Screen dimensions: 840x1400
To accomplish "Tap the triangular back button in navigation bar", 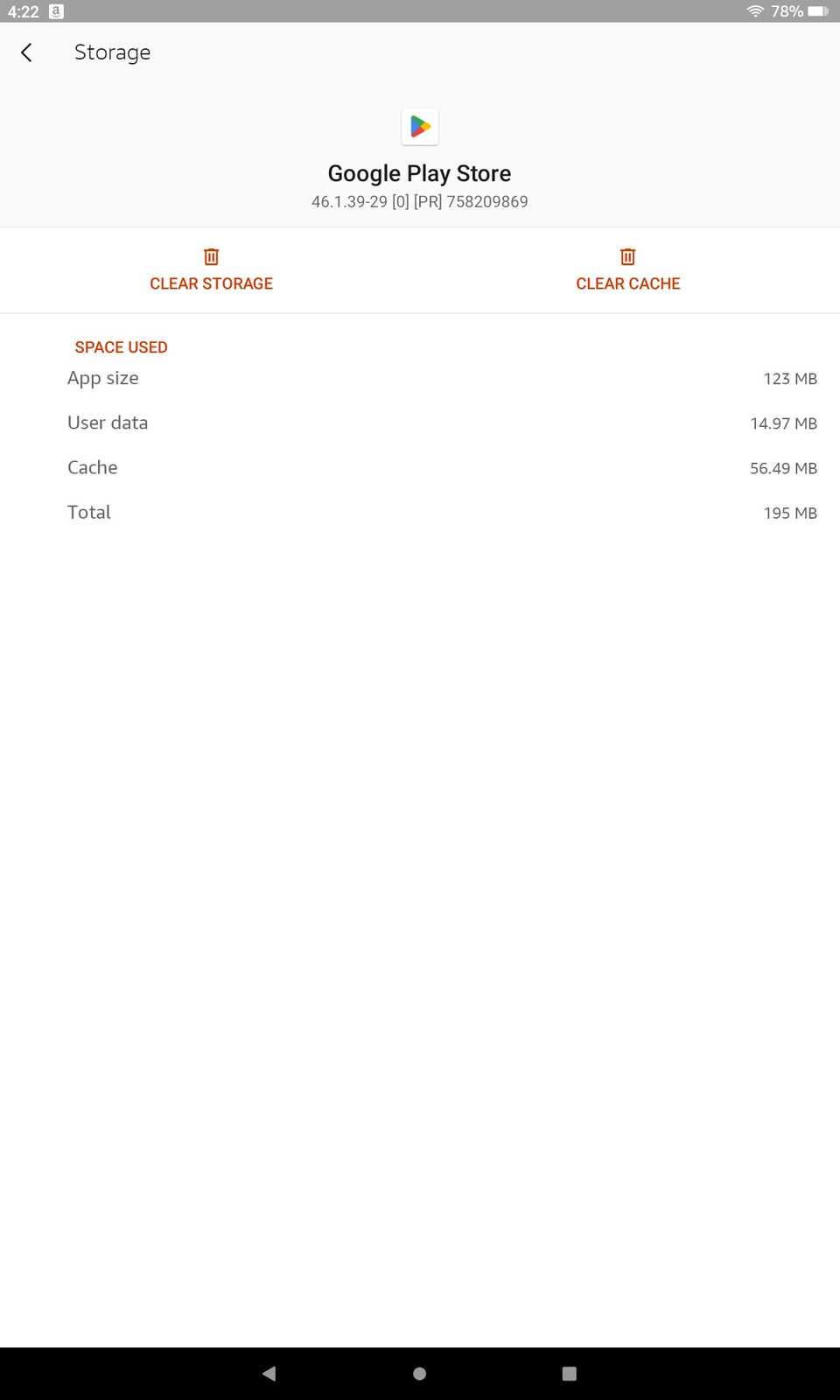I will coord(269,1374).
